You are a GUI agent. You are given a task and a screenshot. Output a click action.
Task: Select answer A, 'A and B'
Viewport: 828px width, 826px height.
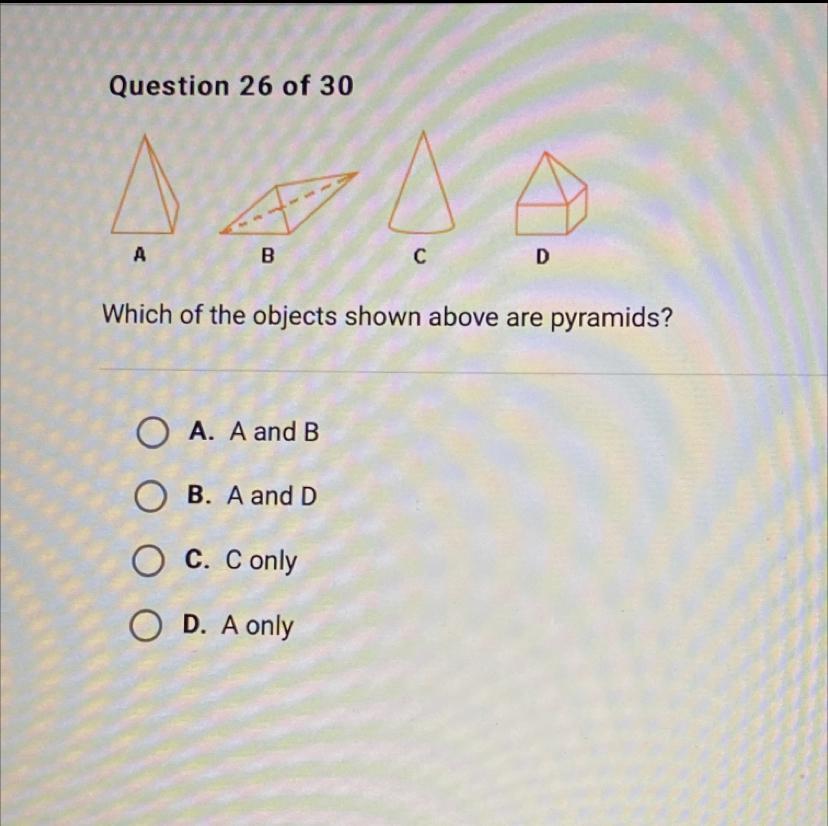[x=152, y=433]
